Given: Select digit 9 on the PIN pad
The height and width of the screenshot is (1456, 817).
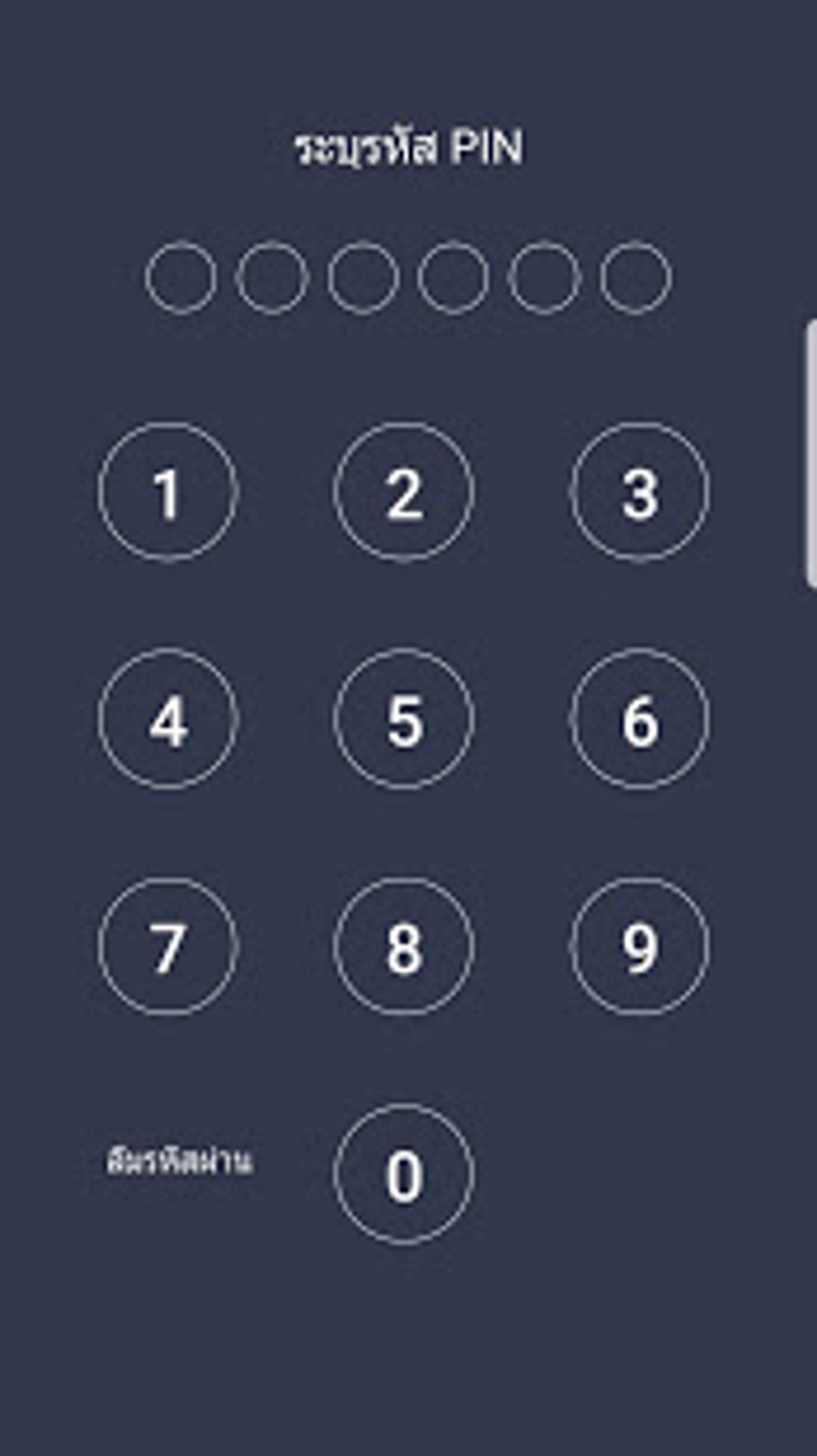Looking at the screenshot, I should click(639, 946).
